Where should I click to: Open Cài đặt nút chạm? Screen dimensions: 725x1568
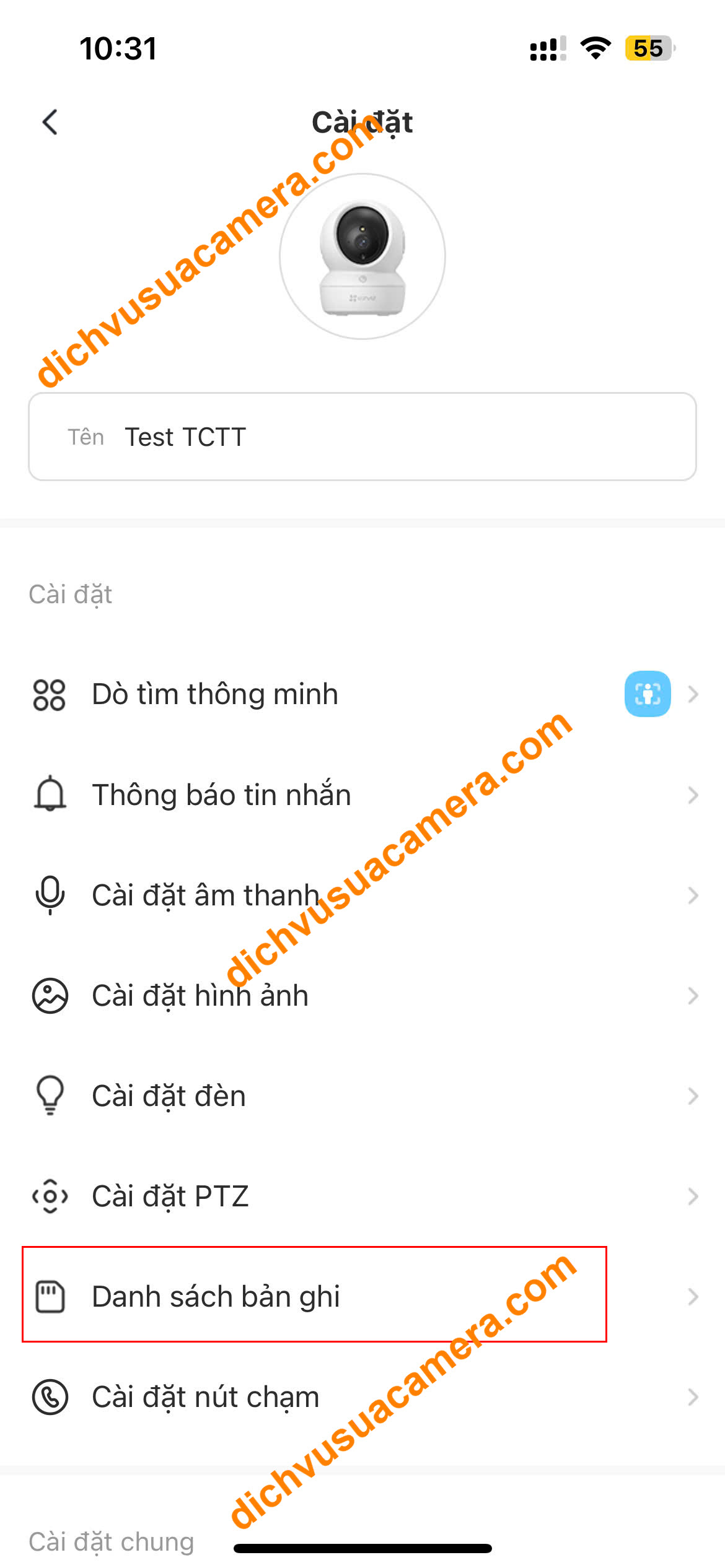206,1397
